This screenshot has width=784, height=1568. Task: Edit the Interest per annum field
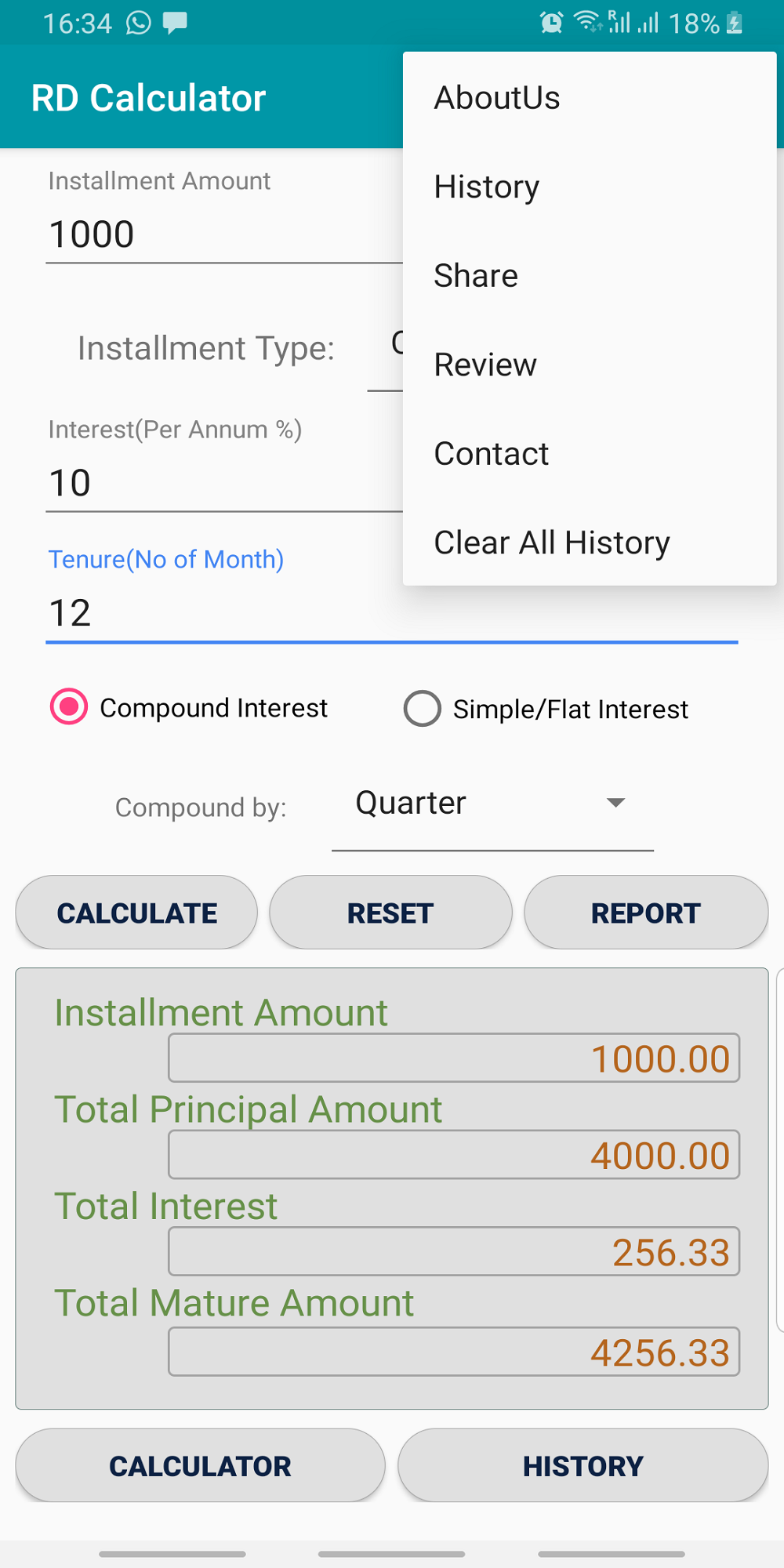tap(224, 483)
